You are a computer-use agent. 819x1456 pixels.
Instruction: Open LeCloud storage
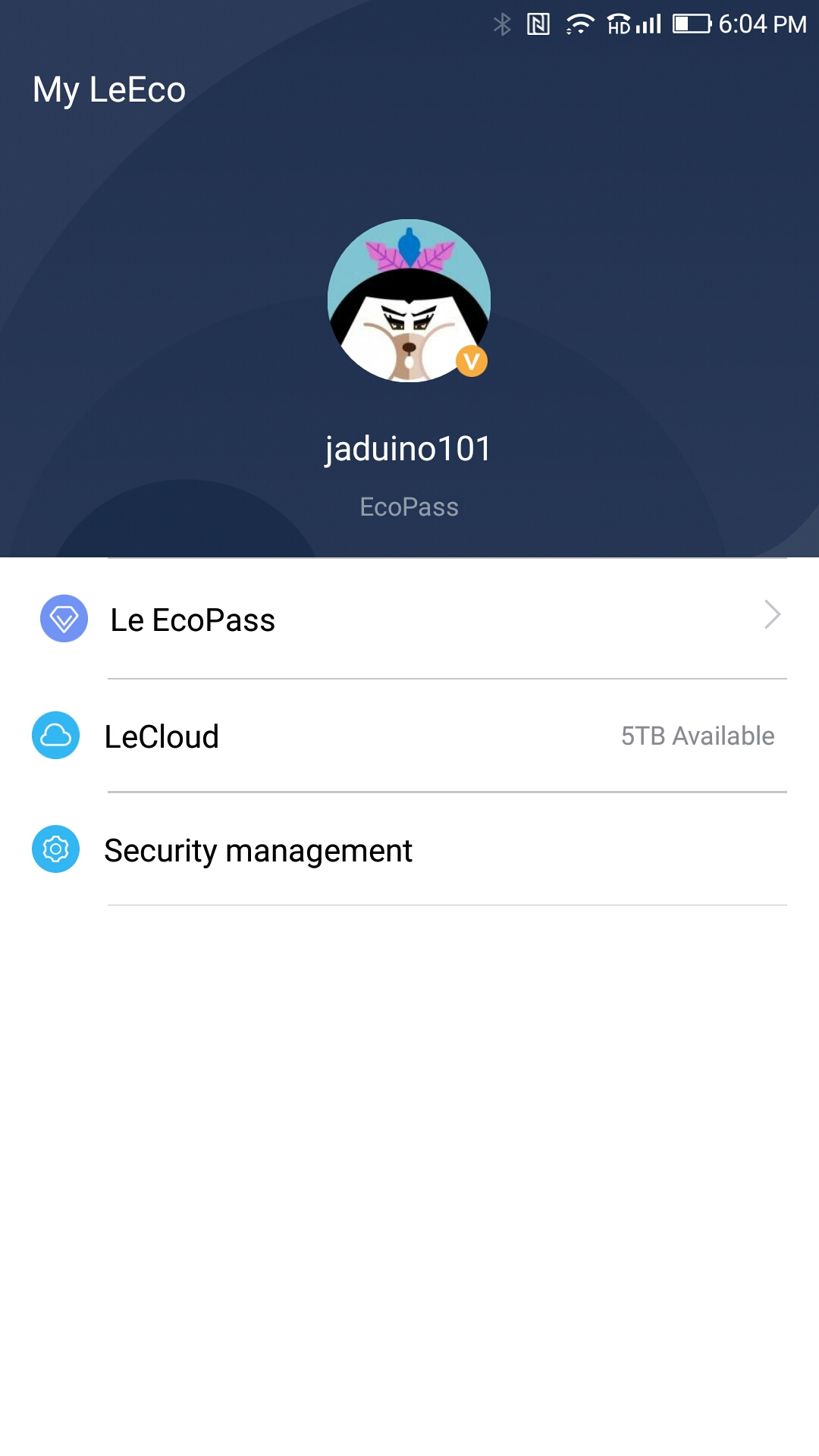409,736
